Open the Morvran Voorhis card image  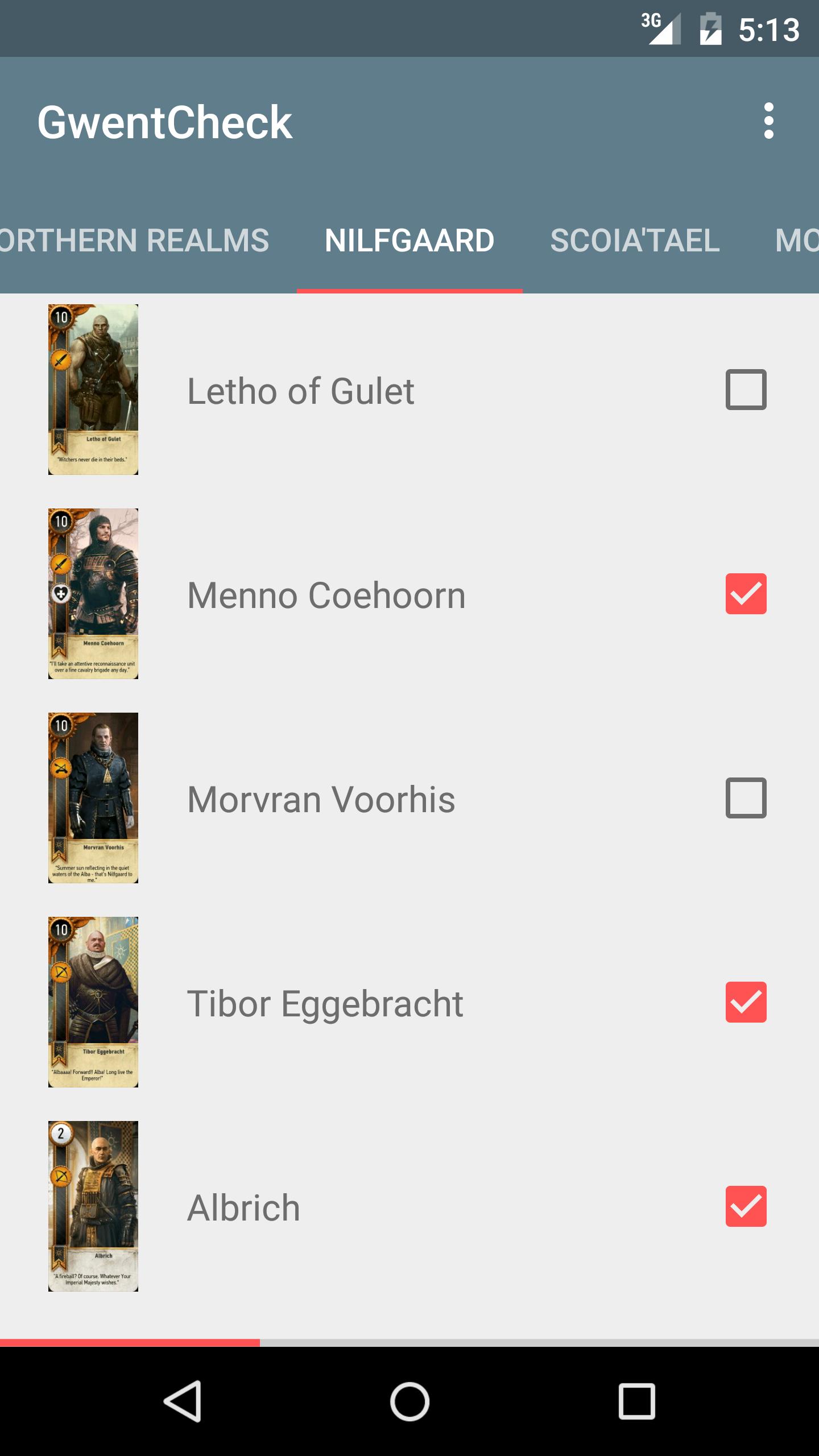click(x=93, y=798)
